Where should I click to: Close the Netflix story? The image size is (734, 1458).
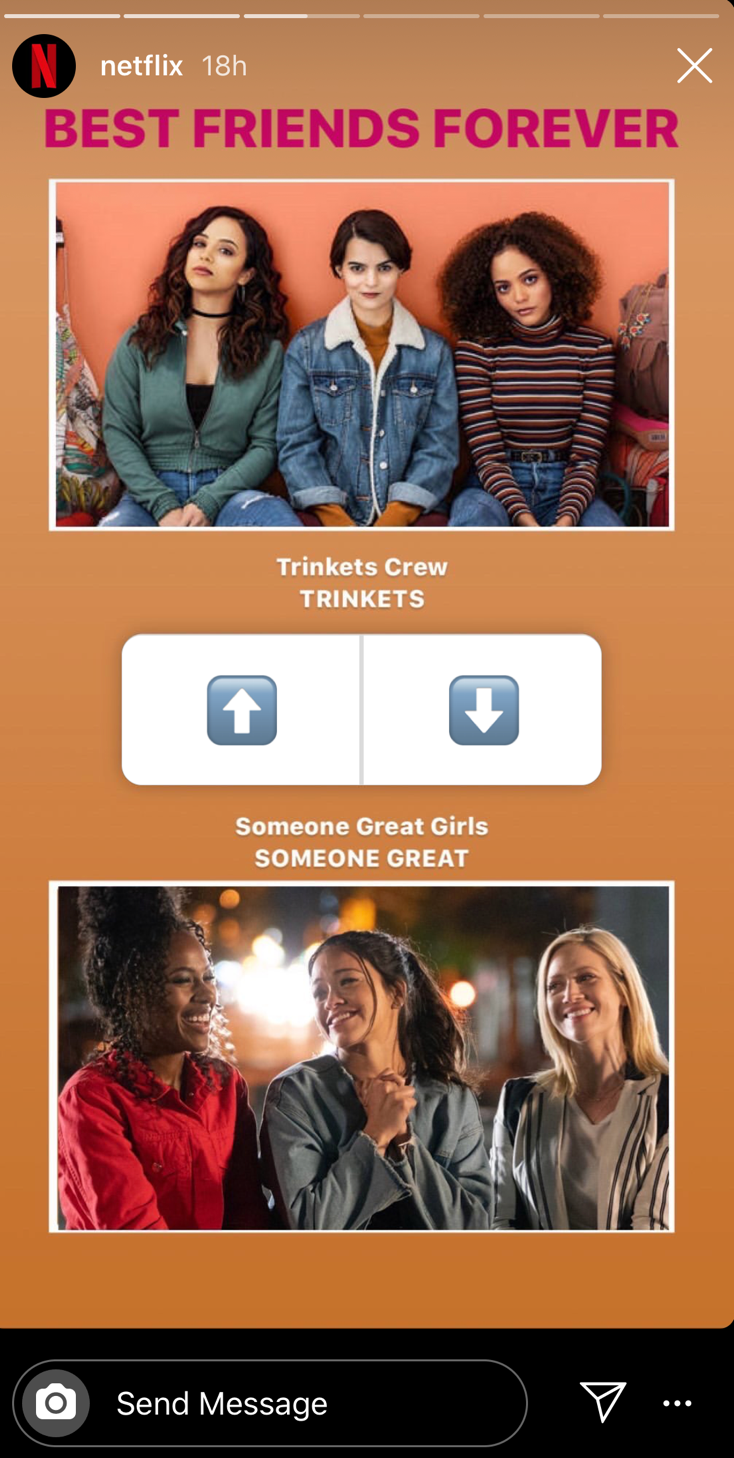pyautogui.click(x=694, y=66)
